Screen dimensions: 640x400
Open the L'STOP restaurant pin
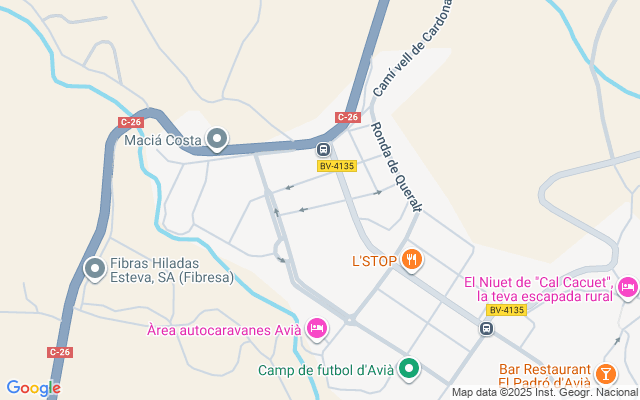click(412, 261)
